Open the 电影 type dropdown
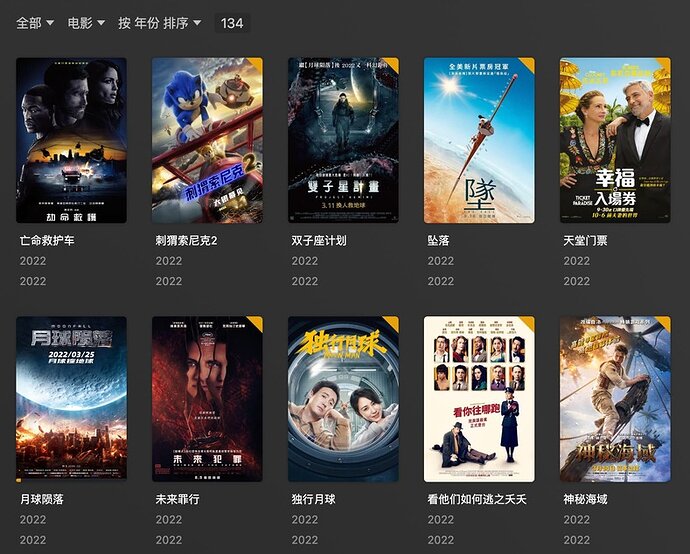Image resolution: width=690 pixels, height=554 pixels. [x=86, y=23]
